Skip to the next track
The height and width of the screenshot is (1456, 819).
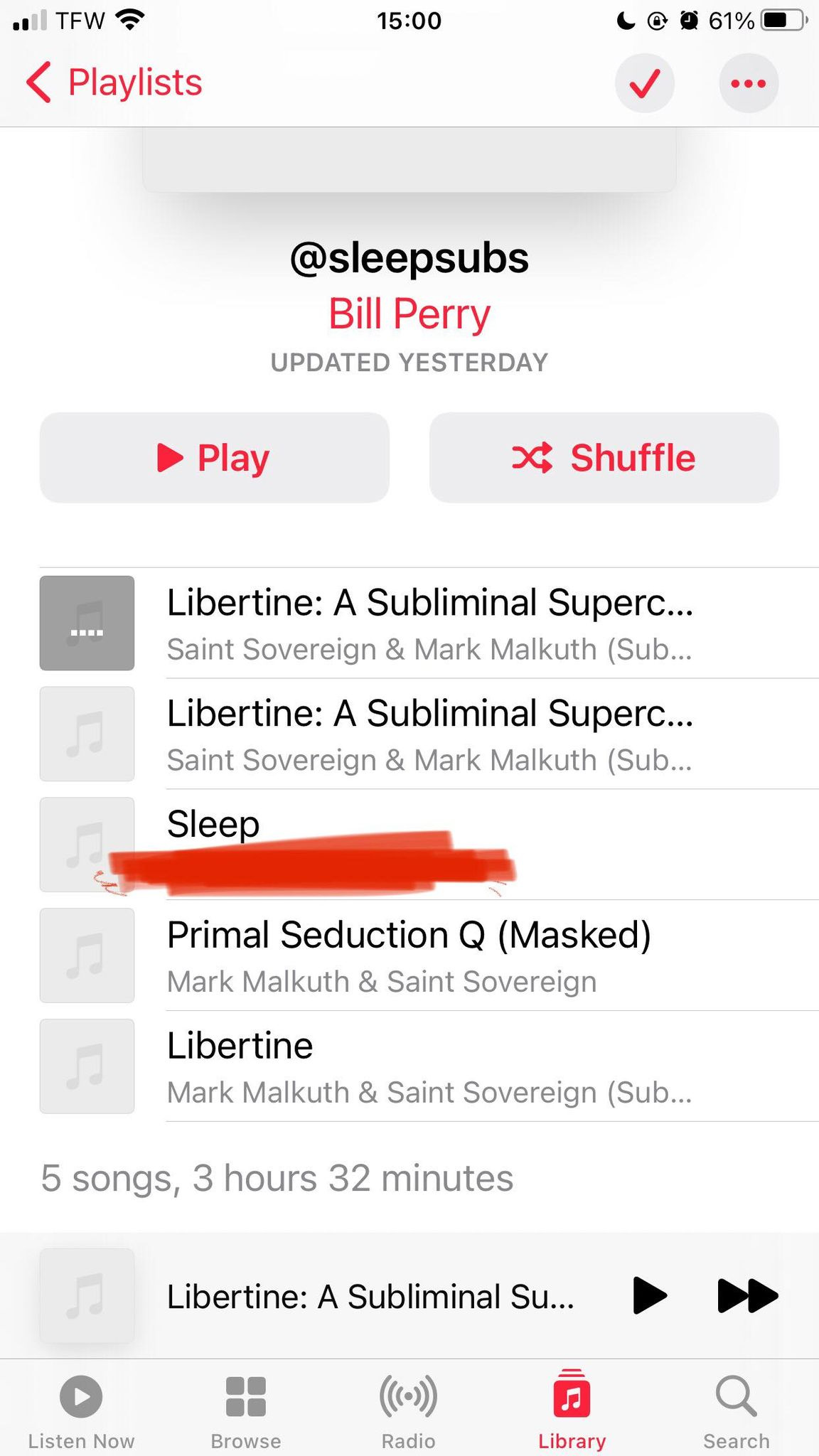748,1295
